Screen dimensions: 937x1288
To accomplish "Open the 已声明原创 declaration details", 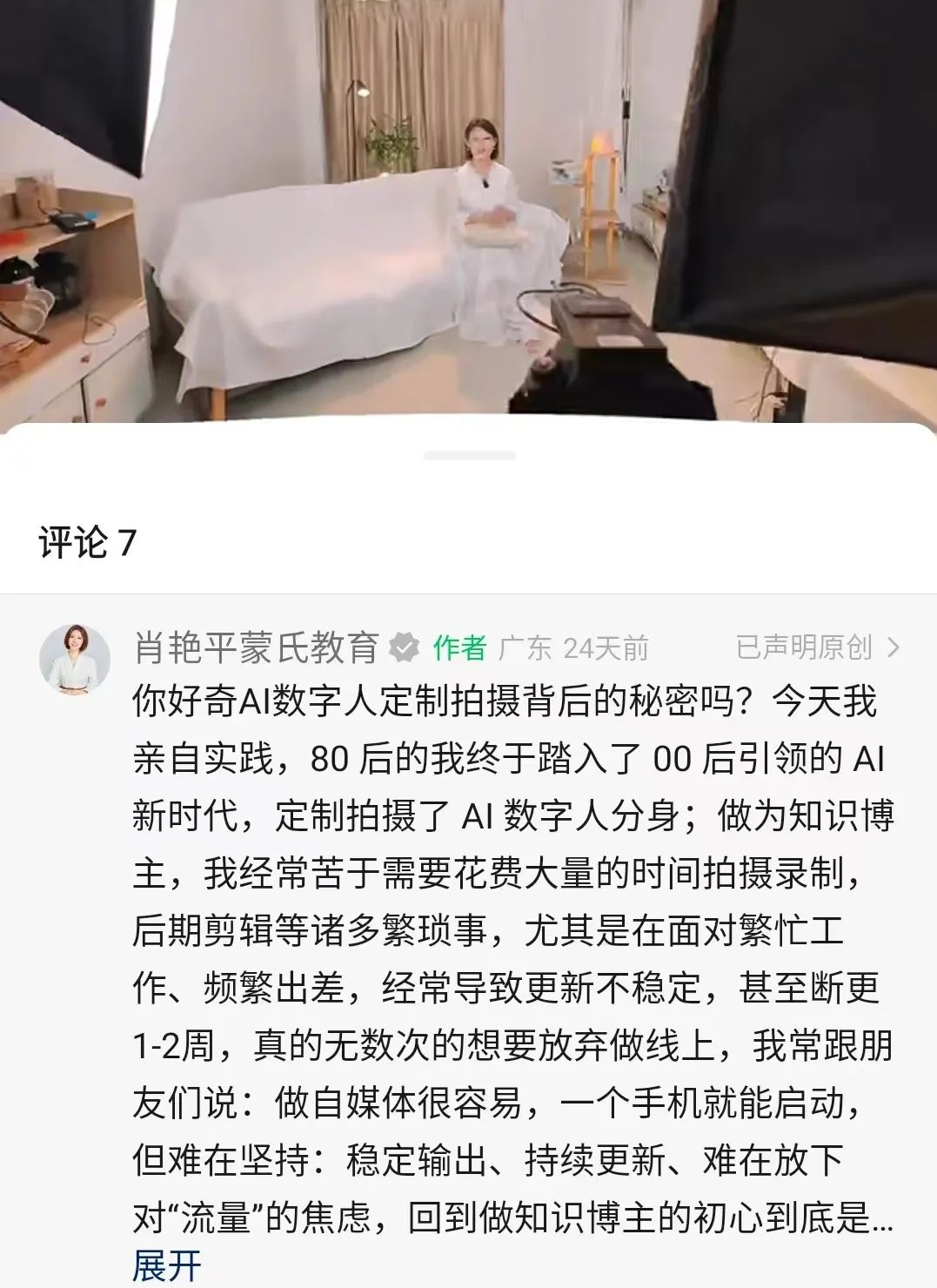I will (816, 647).
